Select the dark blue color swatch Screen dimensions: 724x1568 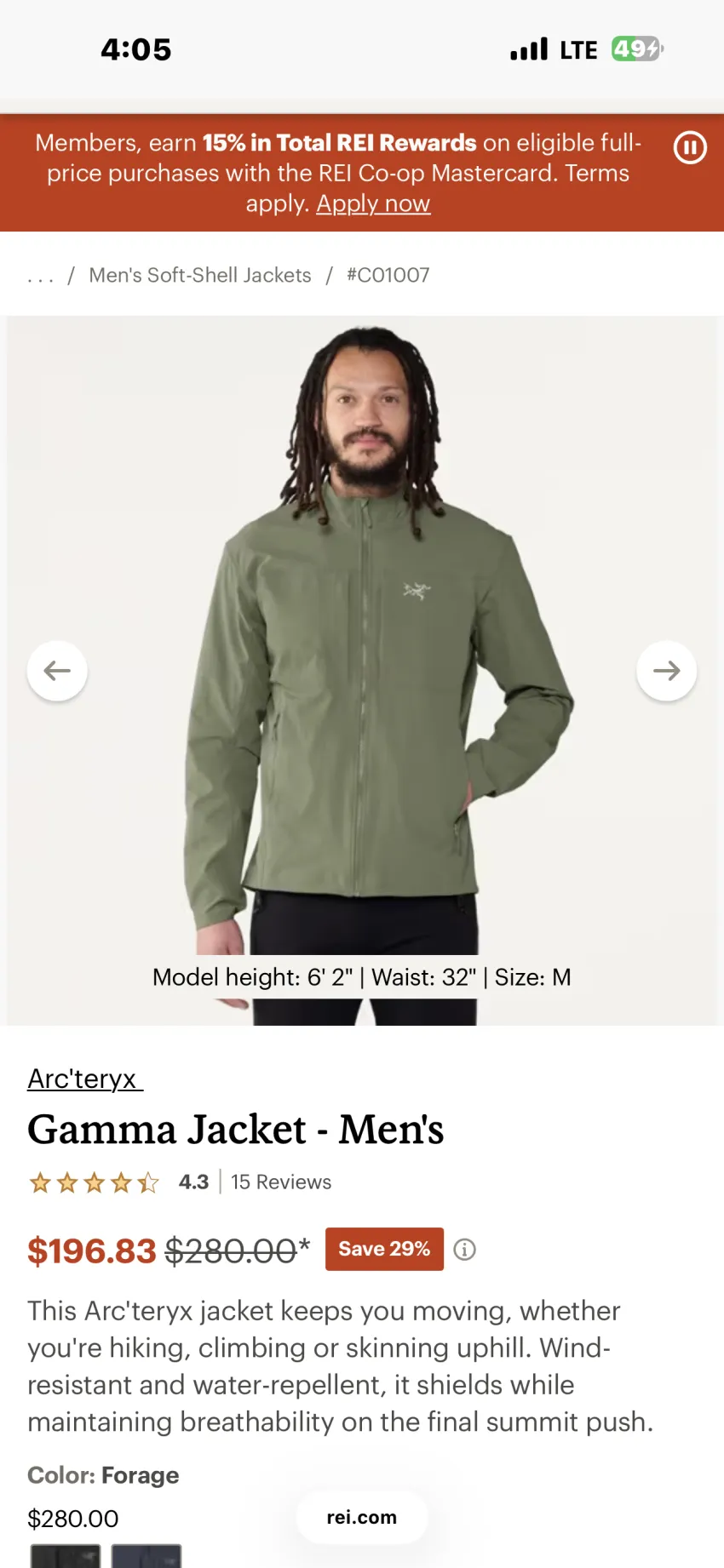point(147,1556)
